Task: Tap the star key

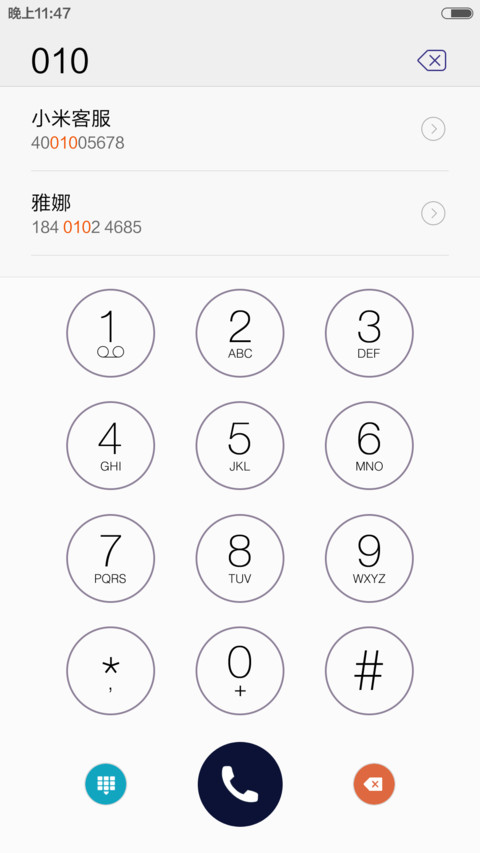Action: point(110,671)
